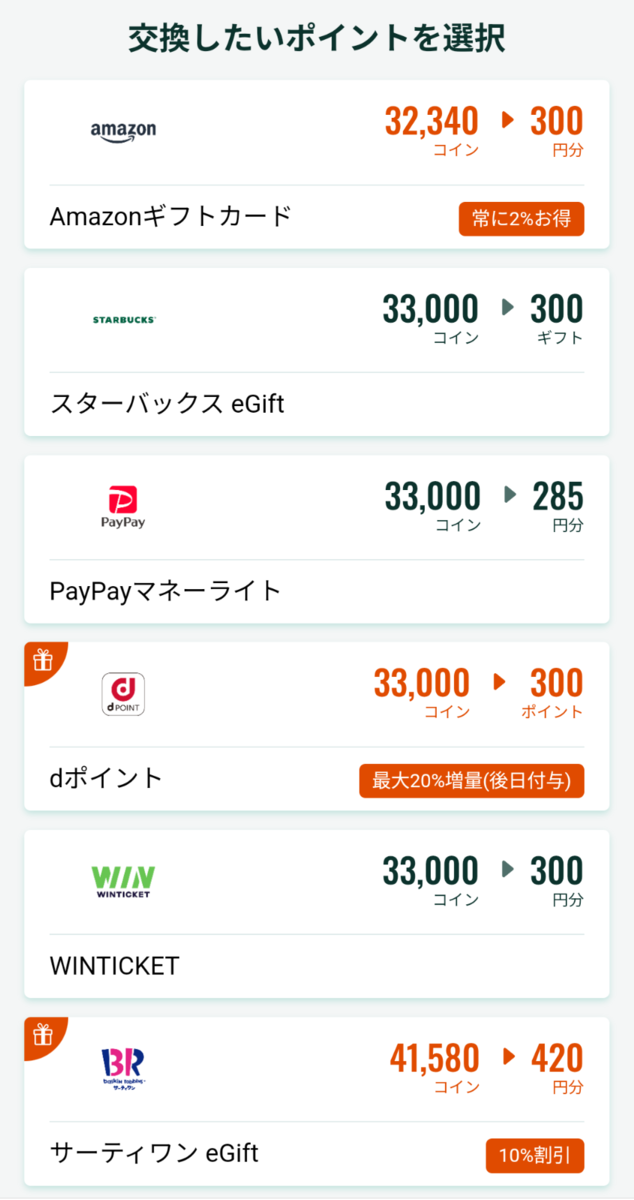Open the WINTICKET exchange option
Image resolution: width=634 pixels, height=1200 pixels.
317,914
